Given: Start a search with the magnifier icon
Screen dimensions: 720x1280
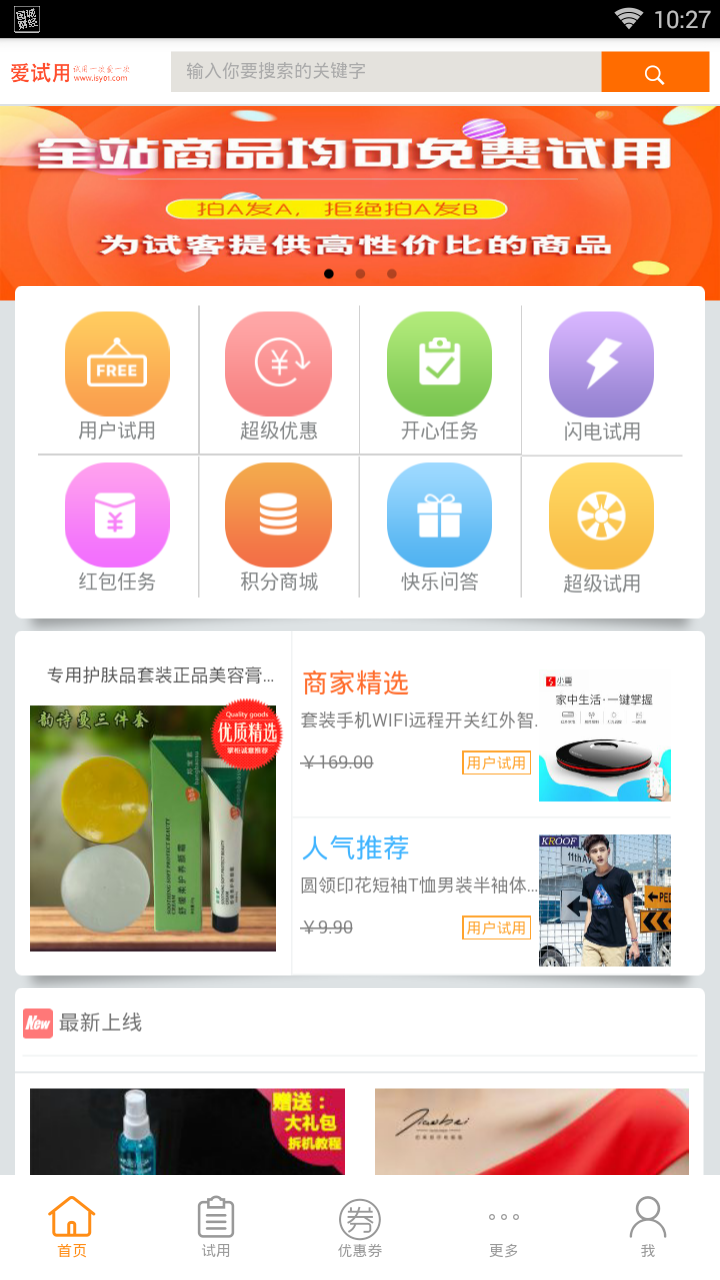Looking at the screenshot, I should (x=654, y=72).
